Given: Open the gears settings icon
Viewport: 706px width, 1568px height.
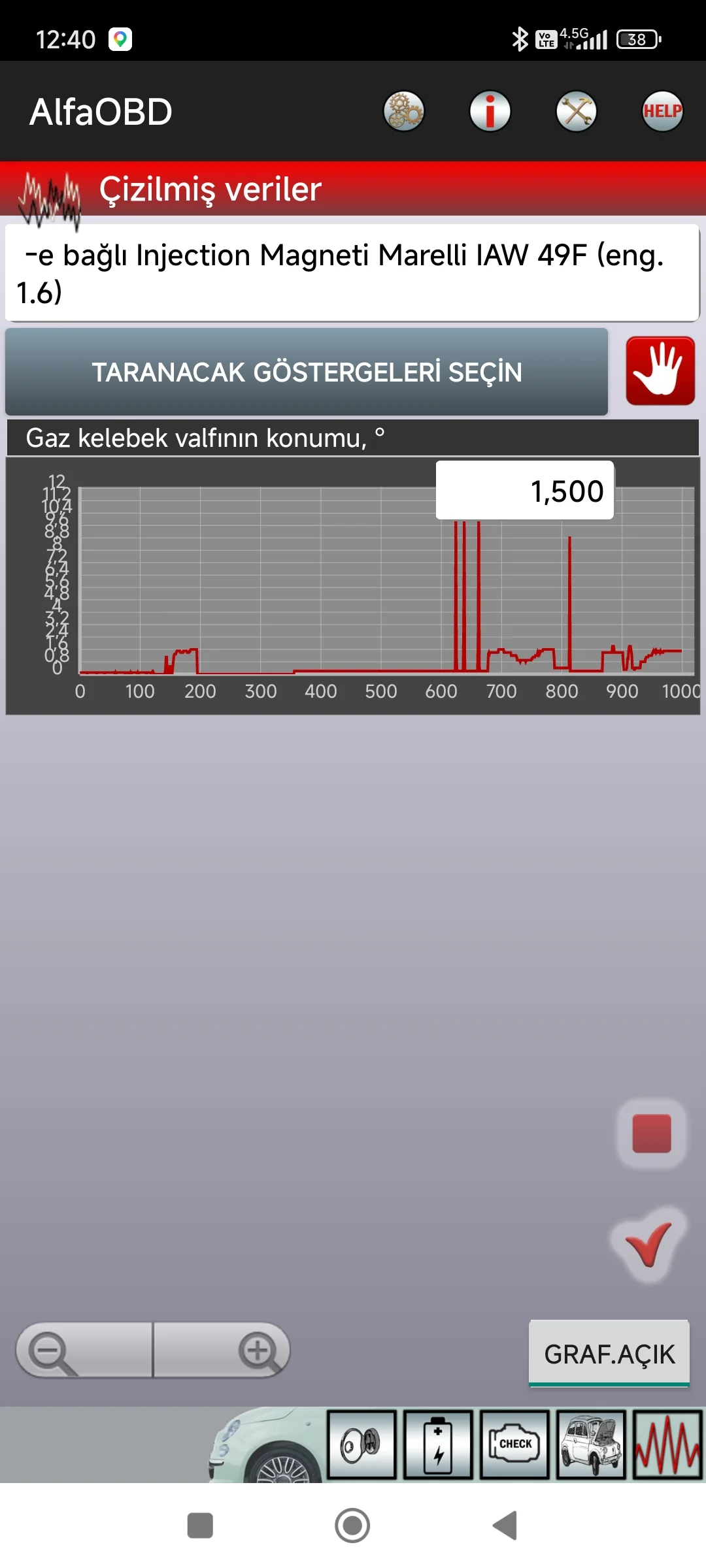Looking at the screenshot, I should pos(403,111).
